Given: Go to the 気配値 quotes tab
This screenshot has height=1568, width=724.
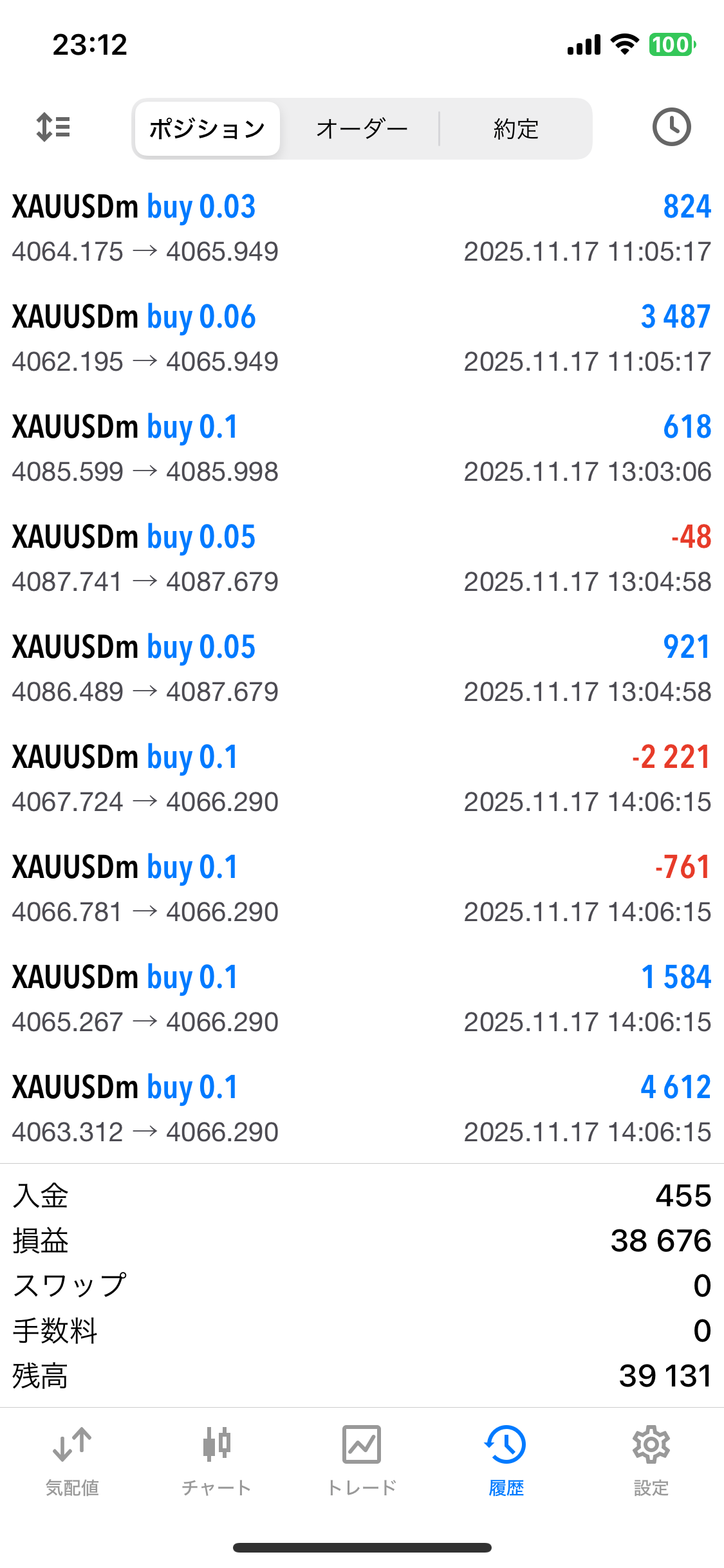Looking at the screenshot, I should tap(72, 1460).
